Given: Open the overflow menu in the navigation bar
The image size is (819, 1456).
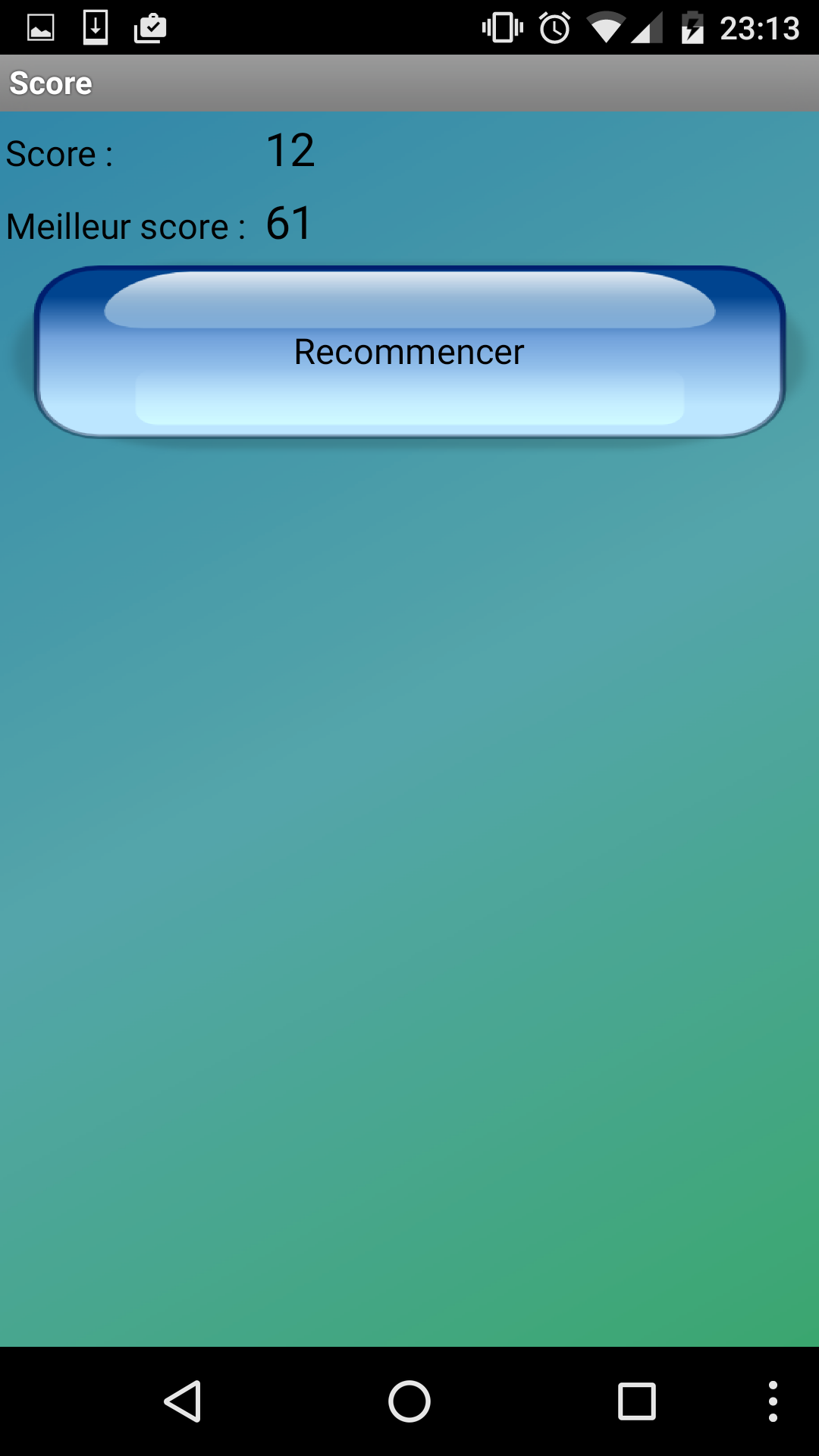Looking at the screenshot, I should coord(773,1401).
